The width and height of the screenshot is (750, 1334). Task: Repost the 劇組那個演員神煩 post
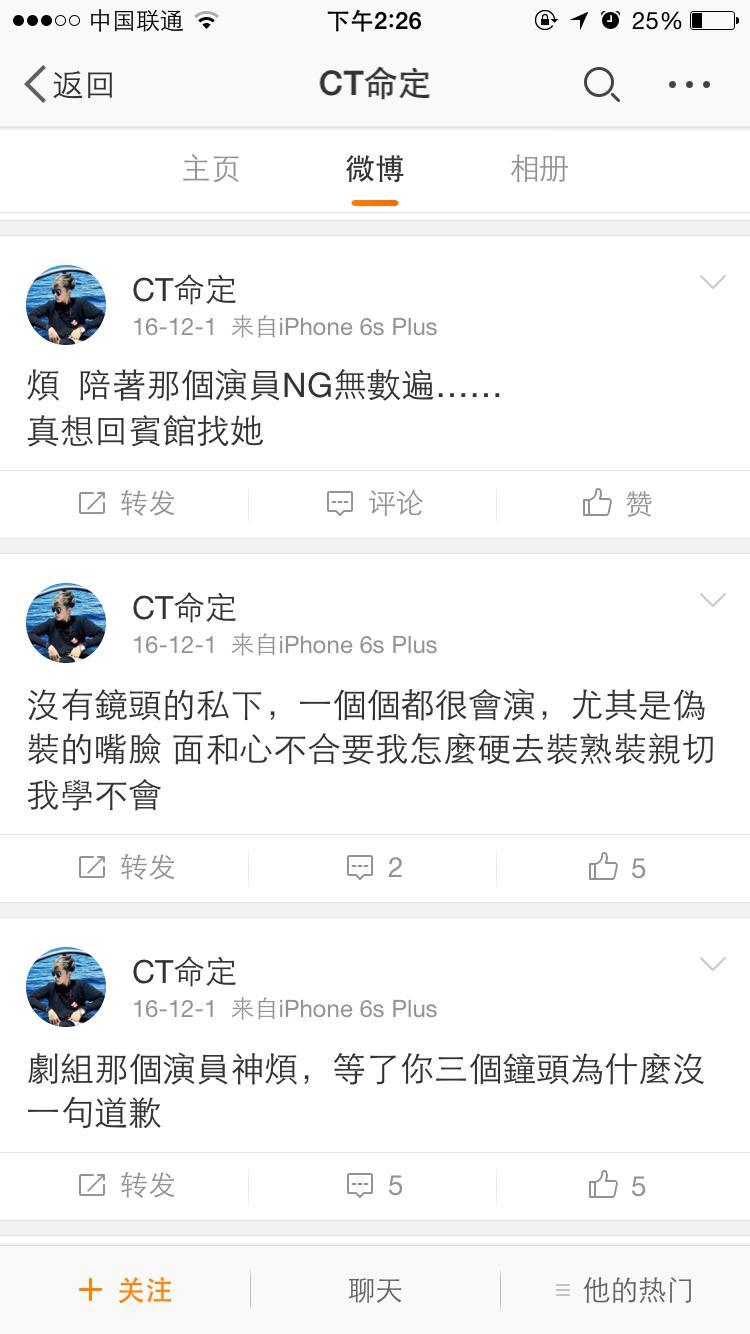pos(126,1185)
